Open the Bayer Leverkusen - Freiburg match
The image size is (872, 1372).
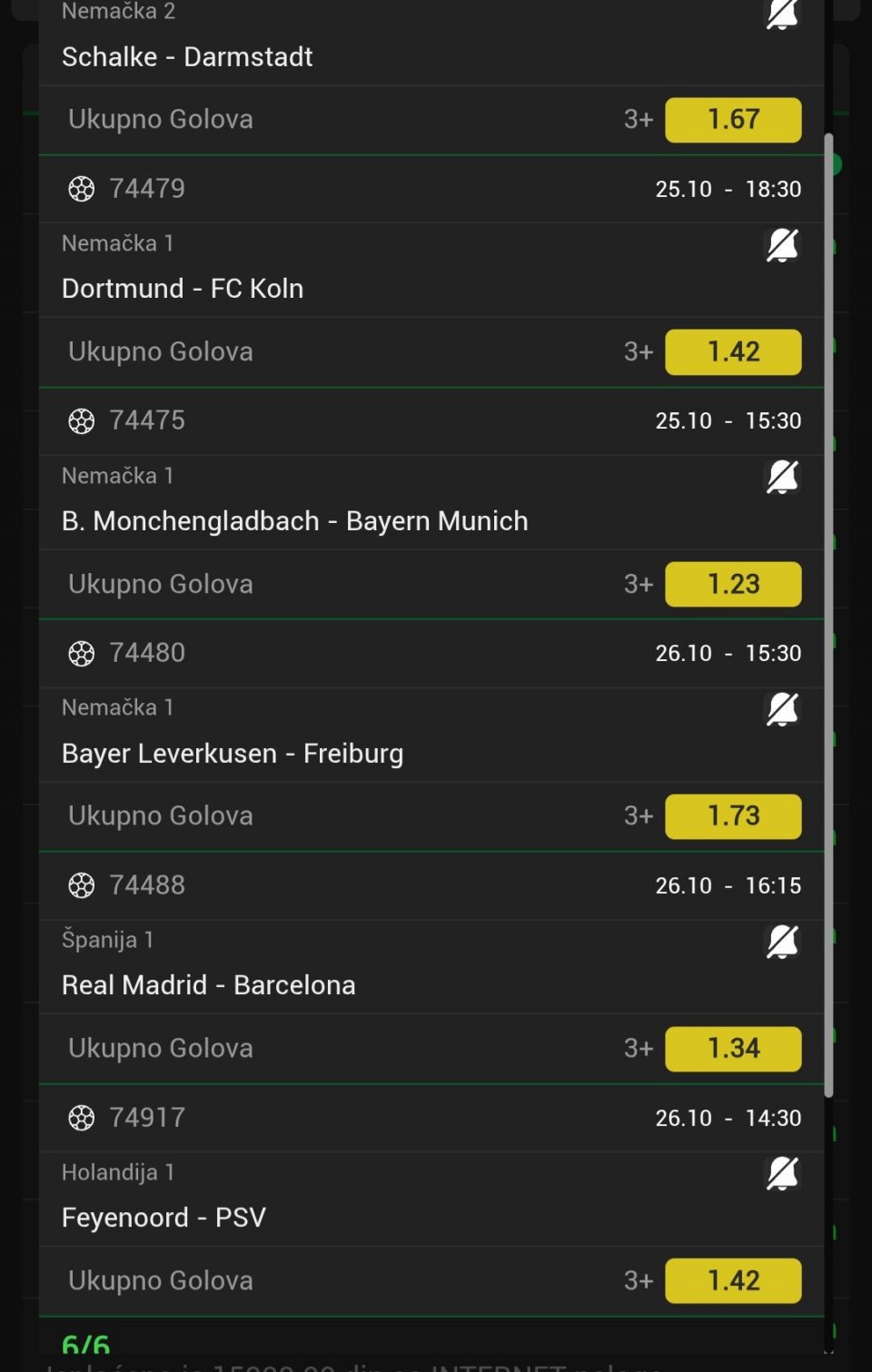pos(233,754)
